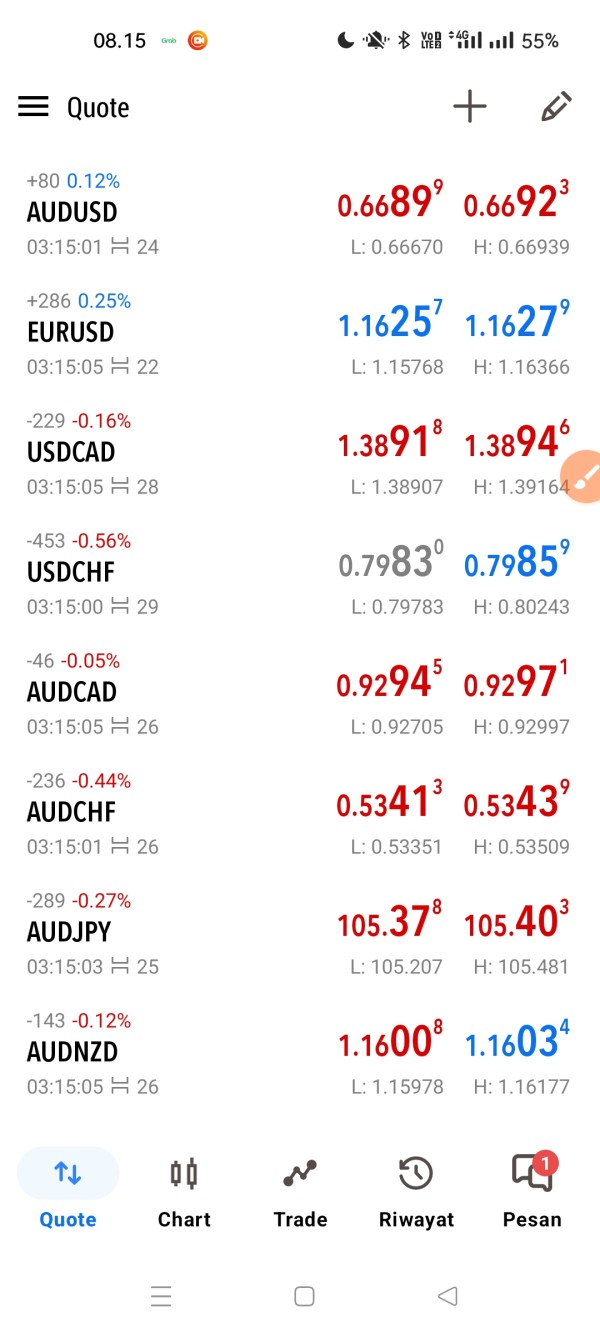Screen dimensions: 600x1333
Task: Open the hamburger menu drawer
Action: pos(33,107)
